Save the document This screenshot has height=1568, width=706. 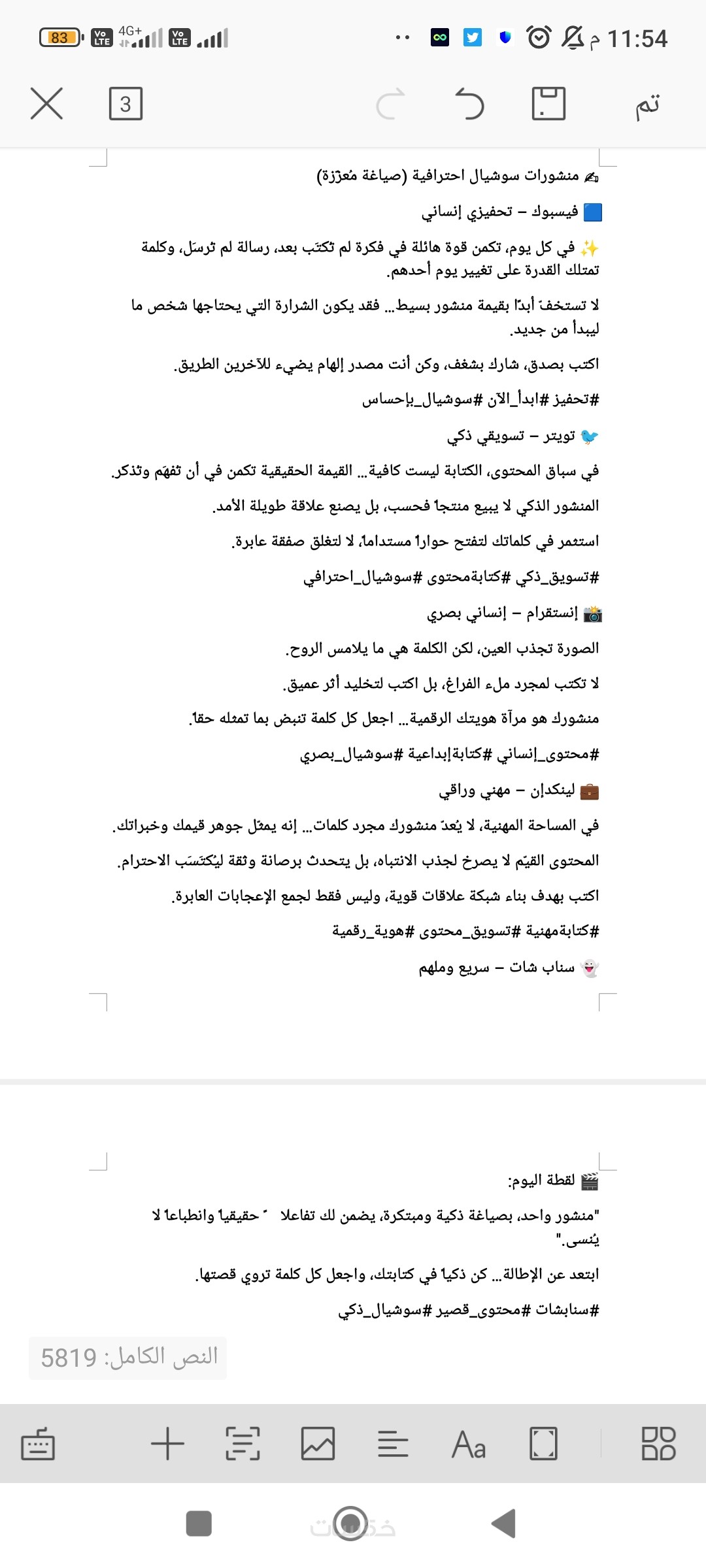coord(548,104)
